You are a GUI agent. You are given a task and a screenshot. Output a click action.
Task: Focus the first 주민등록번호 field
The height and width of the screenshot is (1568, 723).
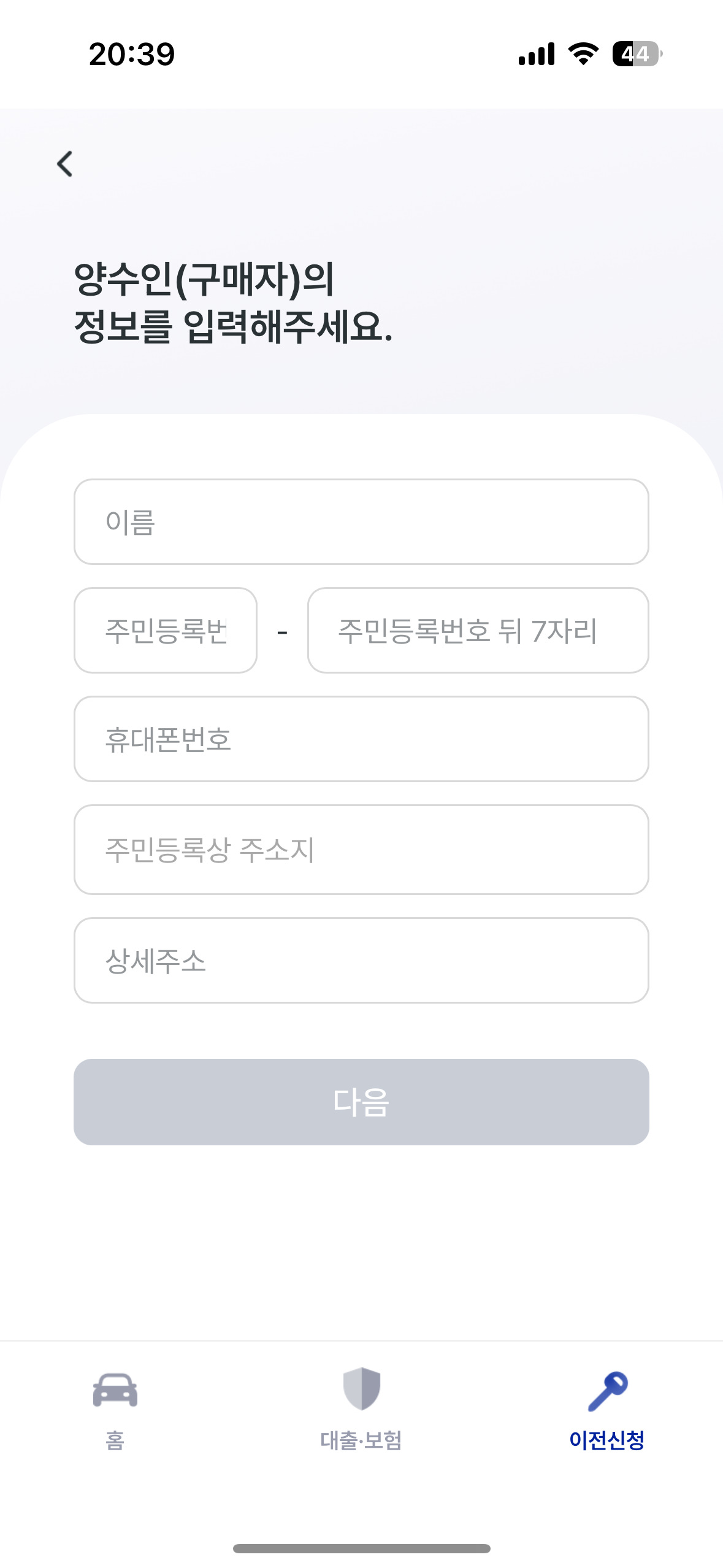click(166, 630)
